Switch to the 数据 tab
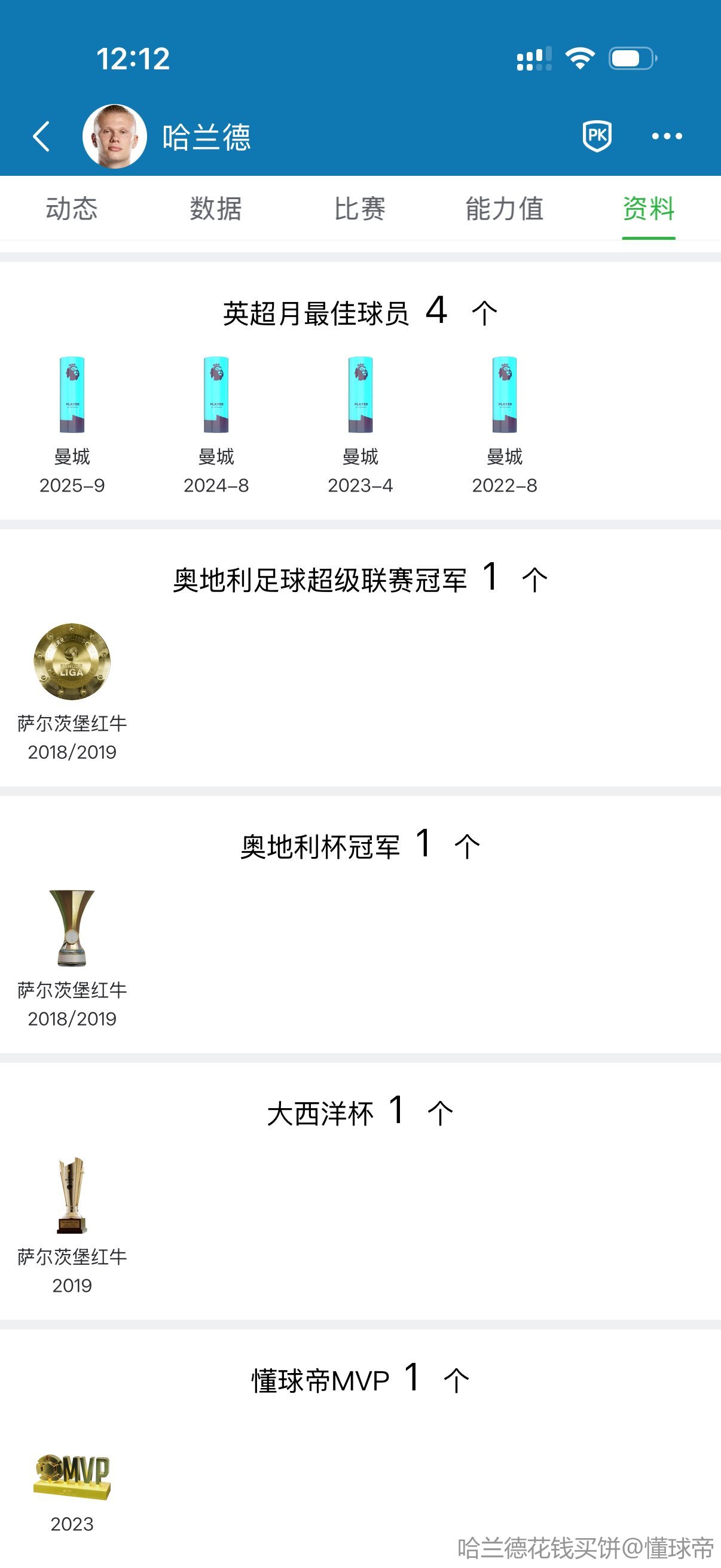This screenshot has width=721, height=1568. pyautogui.click(x=216, y=209)
